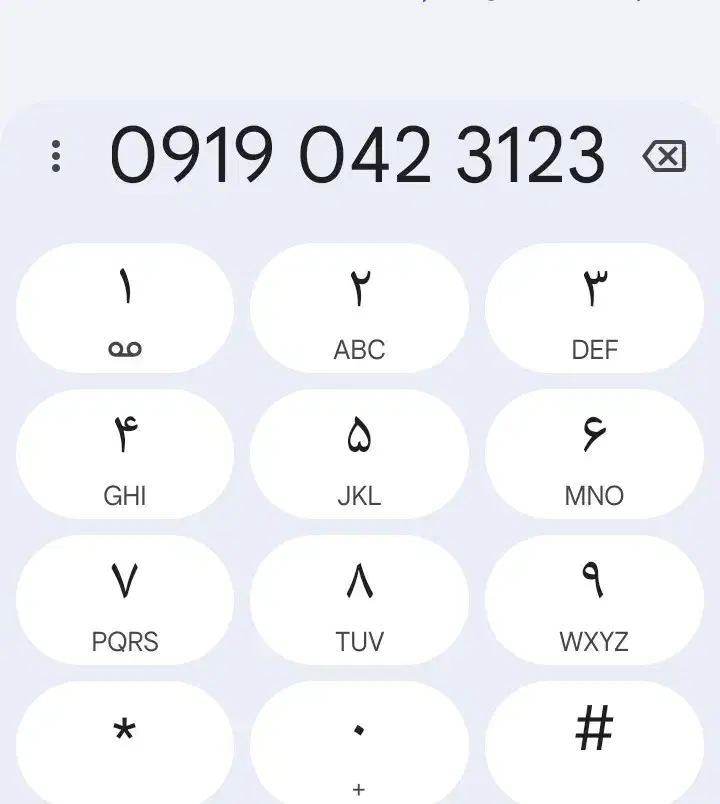This screenshot has width=720, height=804.
Task: Tap the 6 MNO dialpad key
Action: click(x=594, y=454)
